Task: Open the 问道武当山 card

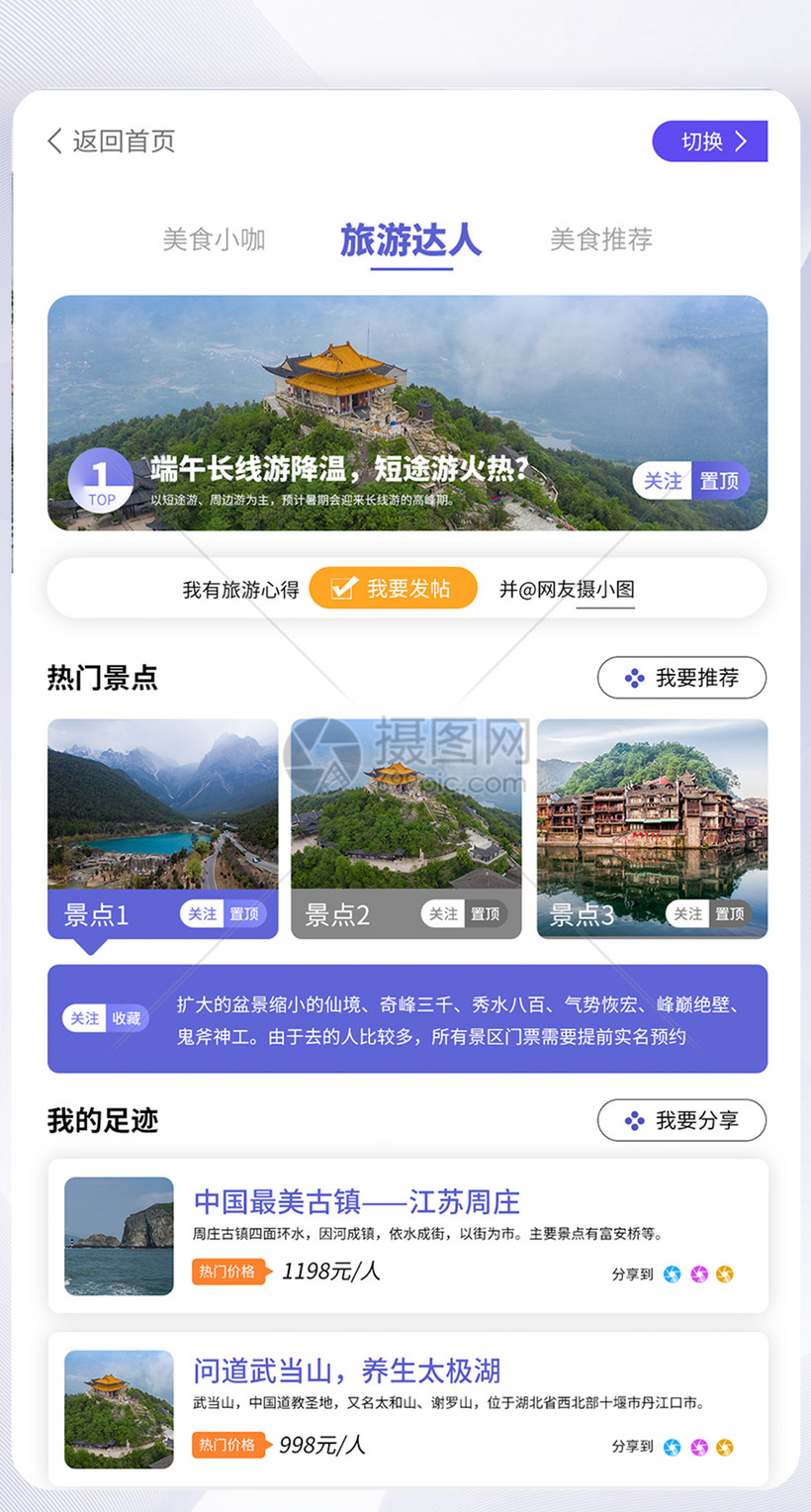Action: pyautogui.click(x=407, y=1409)
